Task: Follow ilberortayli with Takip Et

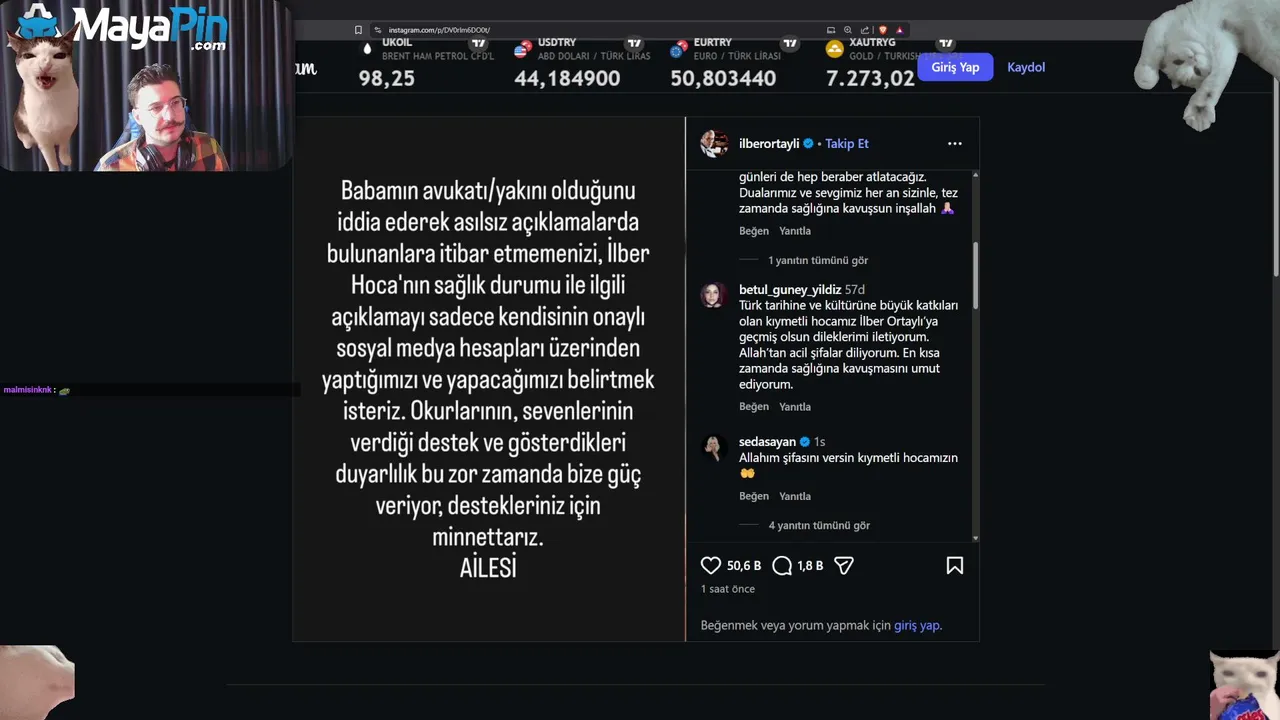Action: pos(846,143)
